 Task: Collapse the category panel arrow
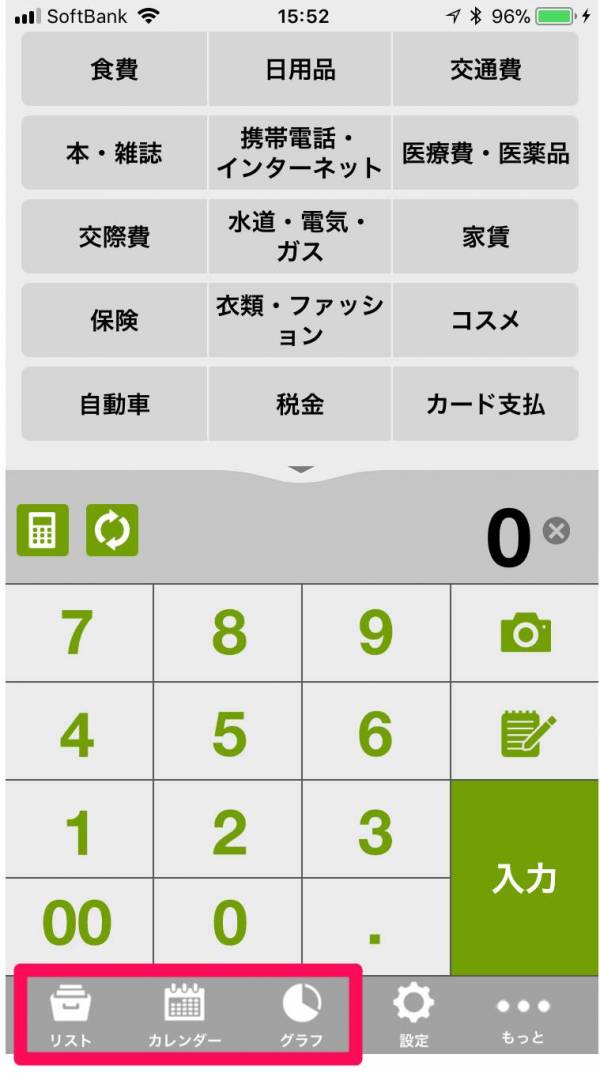tap(300, 469)
